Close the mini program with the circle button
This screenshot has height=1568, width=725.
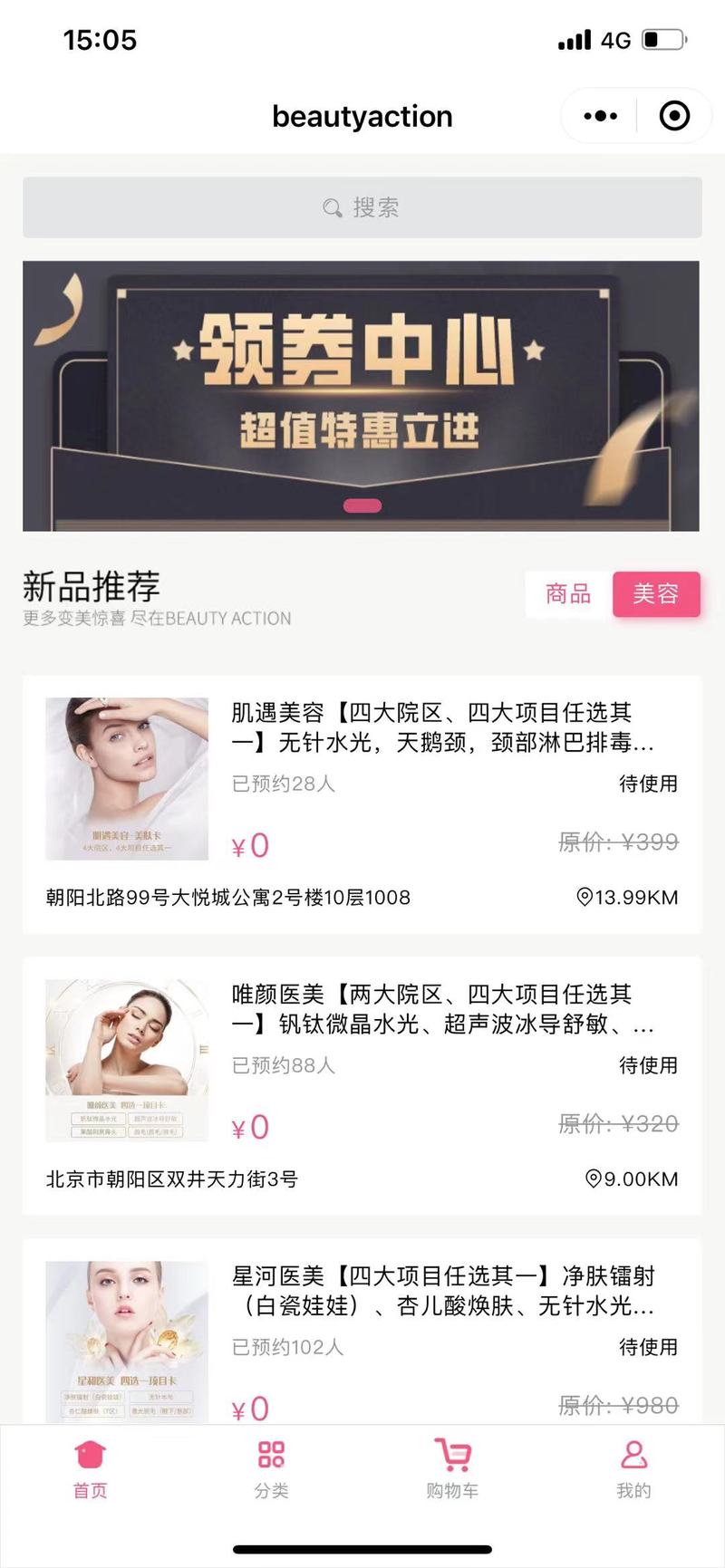[x=674, y=116]
